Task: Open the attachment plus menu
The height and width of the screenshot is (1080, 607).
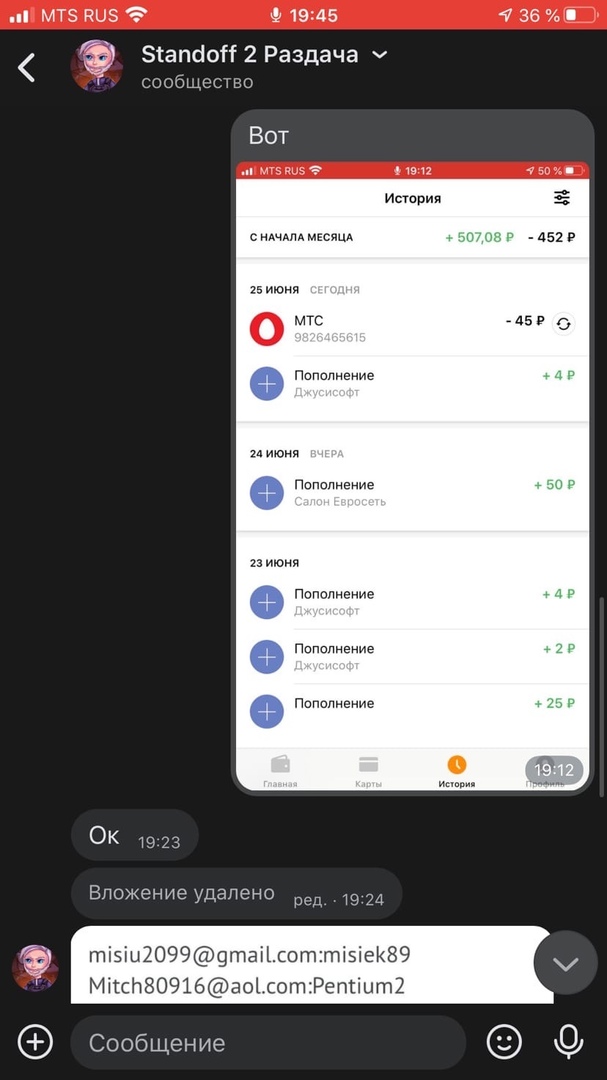Action: pyautogui.click(x=35, y=1043)
